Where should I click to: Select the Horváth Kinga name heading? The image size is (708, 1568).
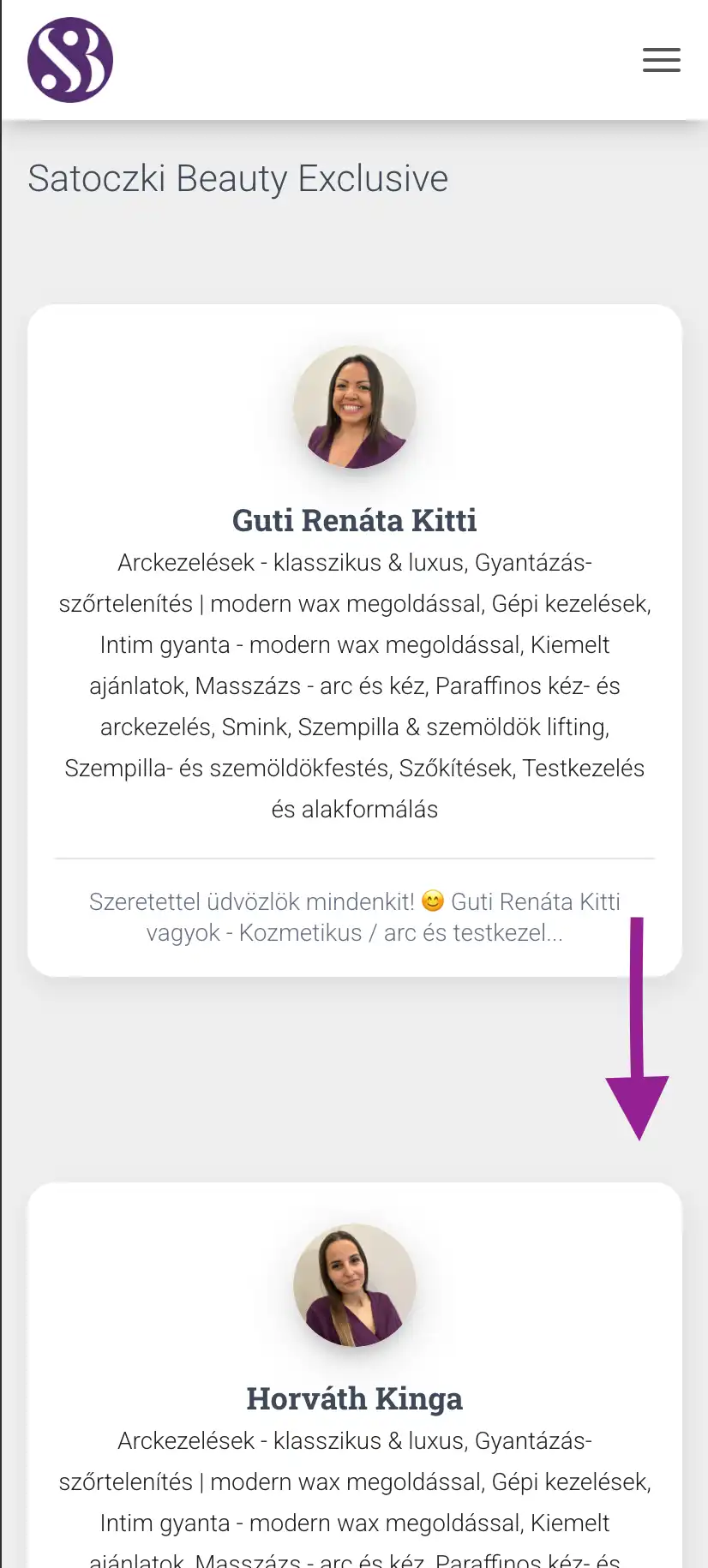354,1397
